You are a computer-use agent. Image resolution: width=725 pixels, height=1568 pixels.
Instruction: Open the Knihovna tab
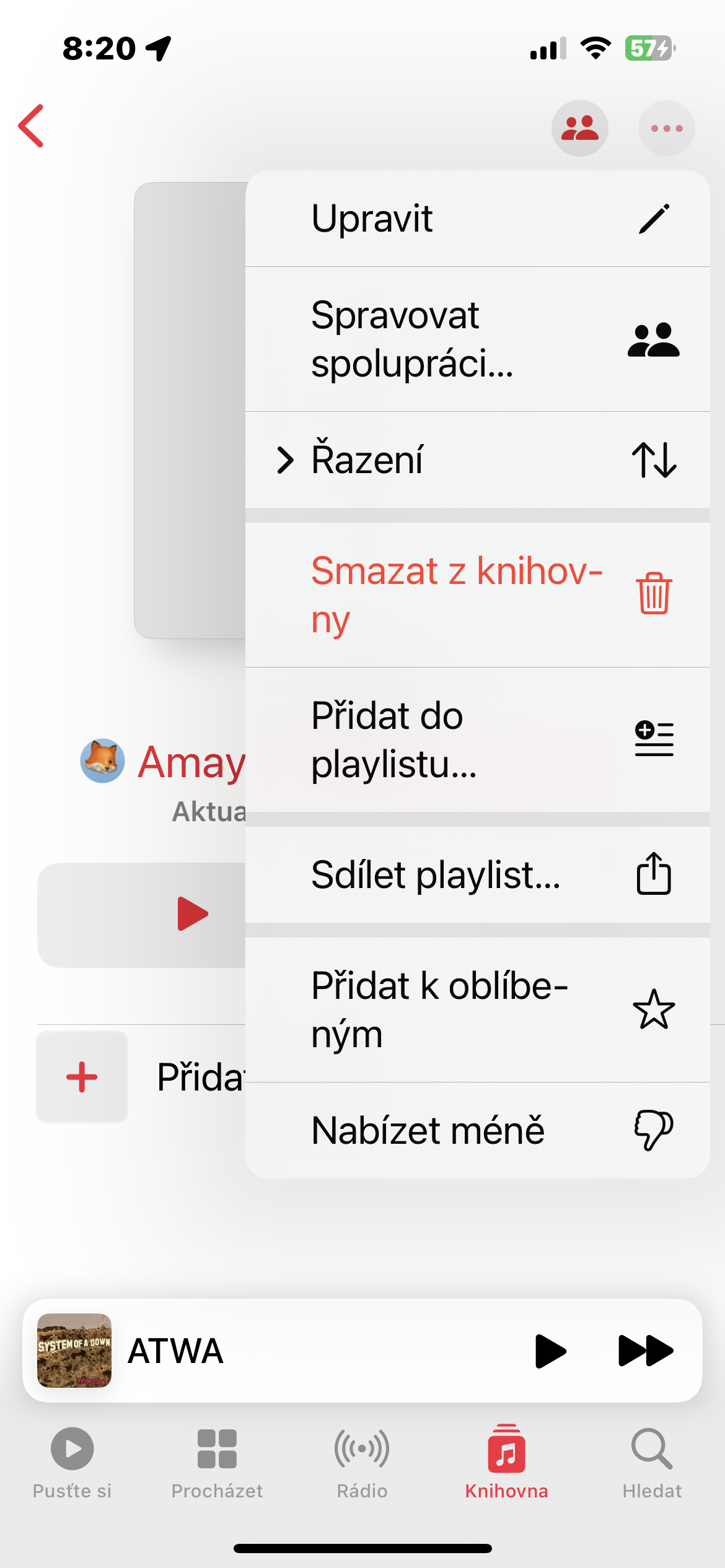pyautogui.click(x=506, y=1462)
